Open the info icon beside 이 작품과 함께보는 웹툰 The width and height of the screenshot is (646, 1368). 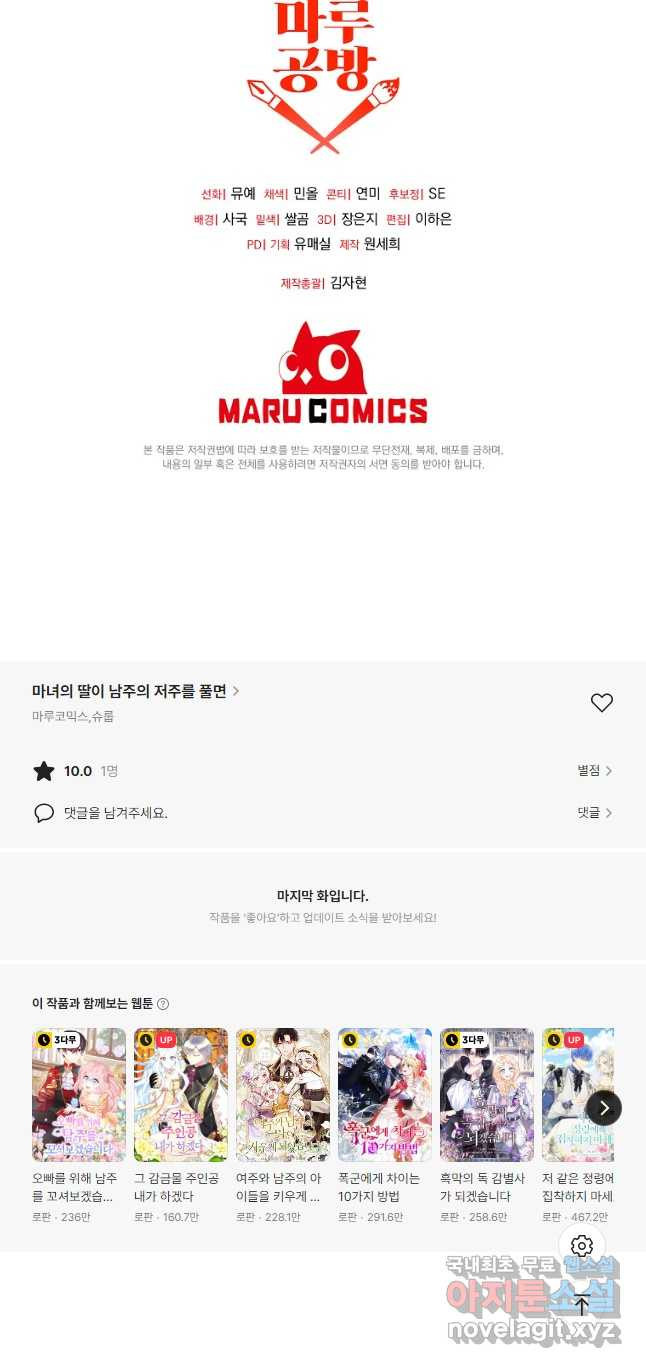163,1004
